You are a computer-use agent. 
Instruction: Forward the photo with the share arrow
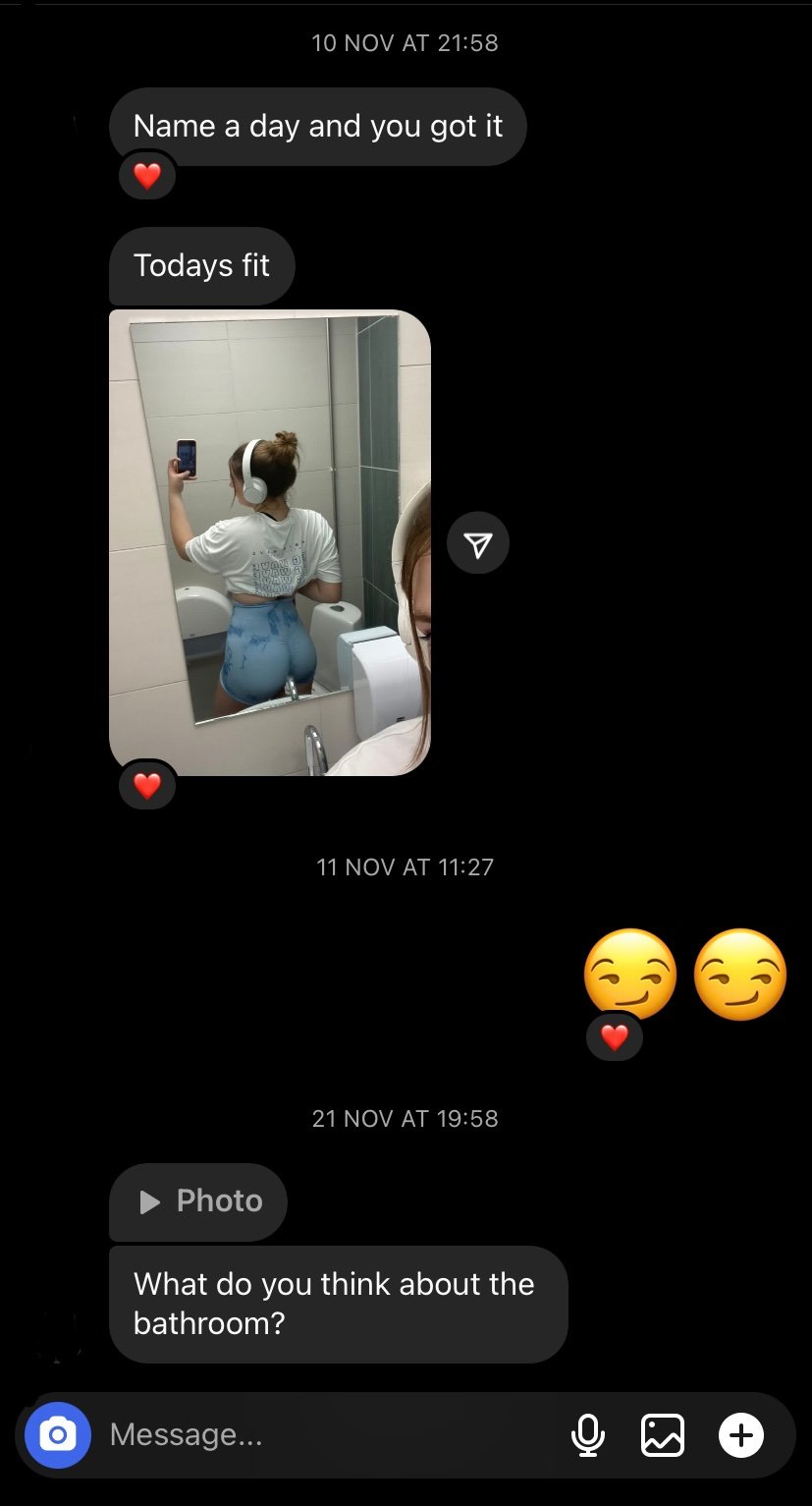478,543
